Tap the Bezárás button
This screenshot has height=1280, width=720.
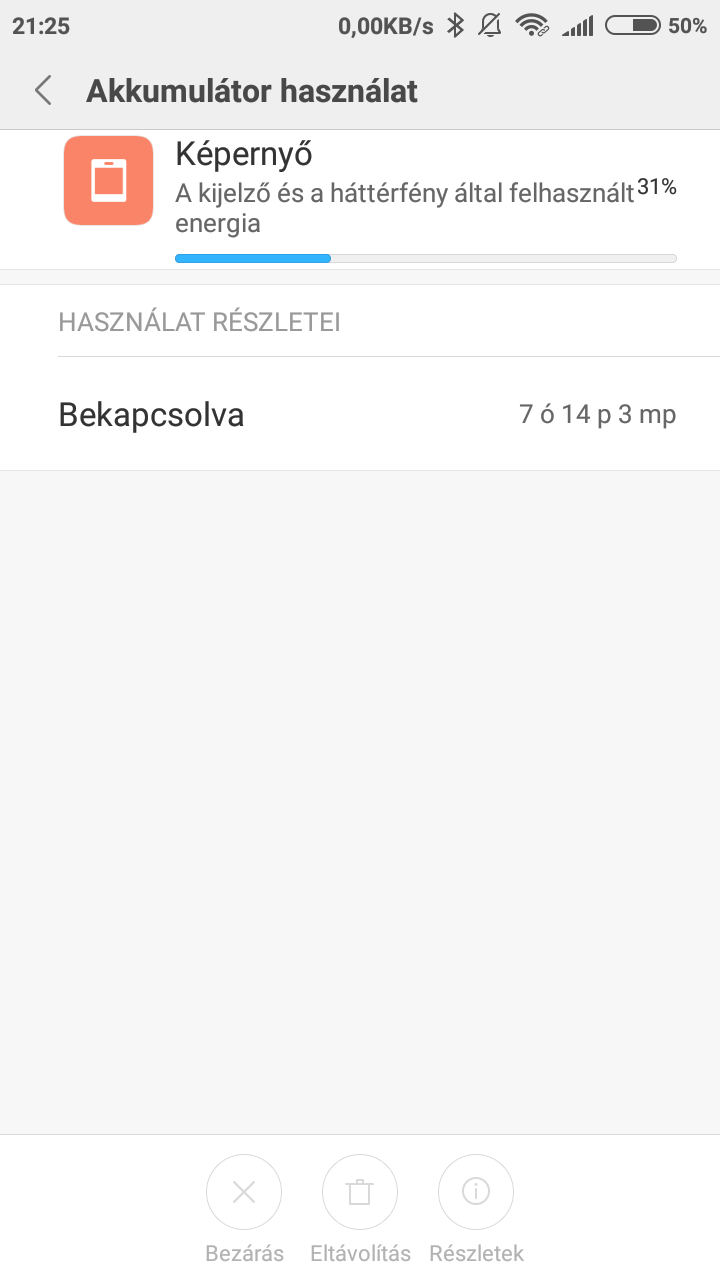pos(244,1192)
